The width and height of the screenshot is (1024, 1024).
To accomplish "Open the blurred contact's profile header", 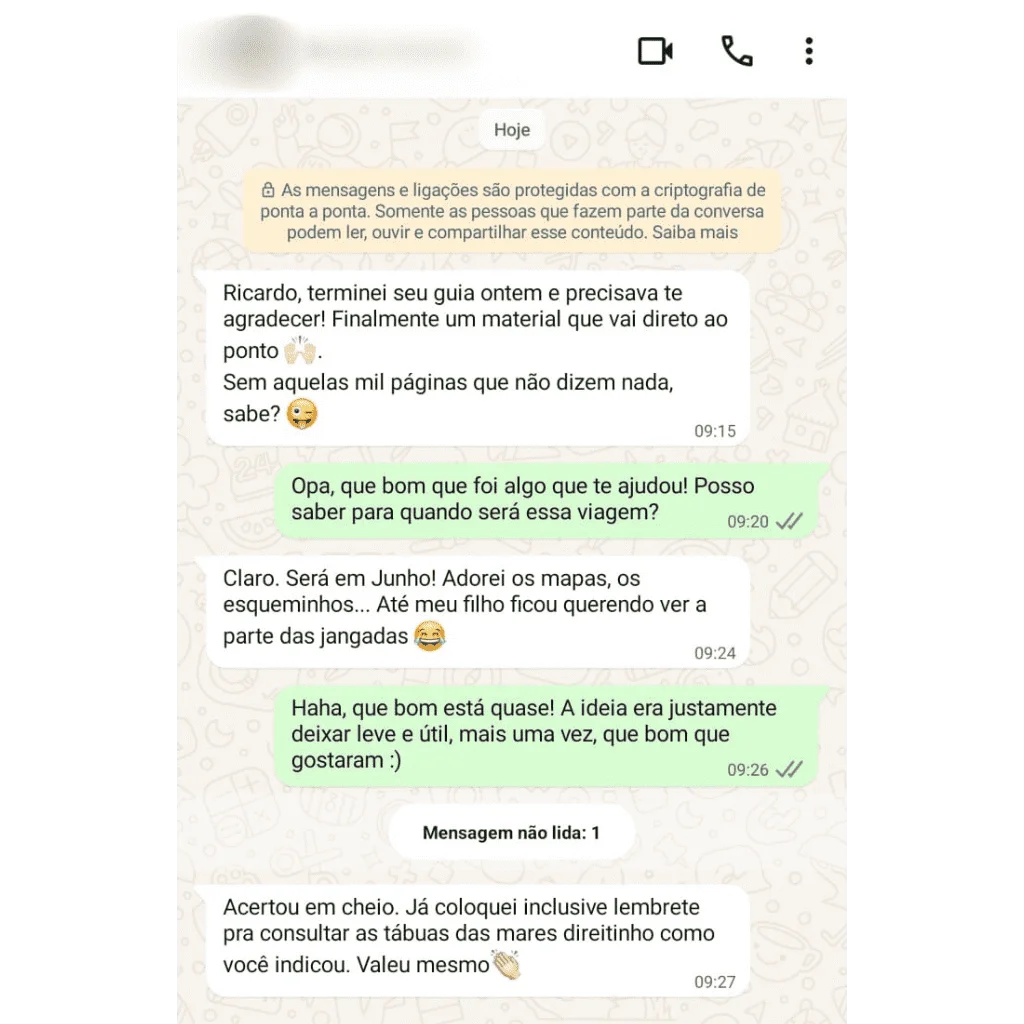I will tap(340, 49).
